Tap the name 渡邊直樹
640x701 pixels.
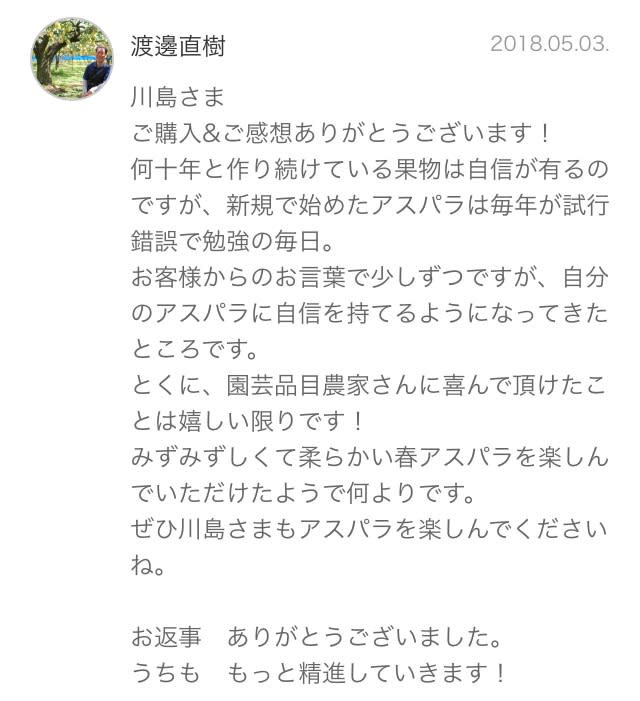(178, 46)
